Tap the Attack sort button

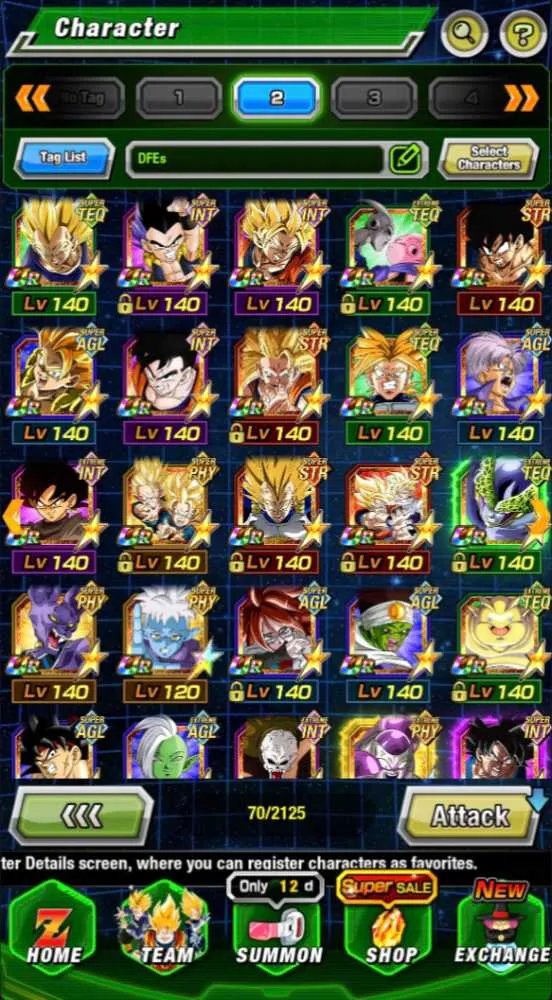[469, 816]
